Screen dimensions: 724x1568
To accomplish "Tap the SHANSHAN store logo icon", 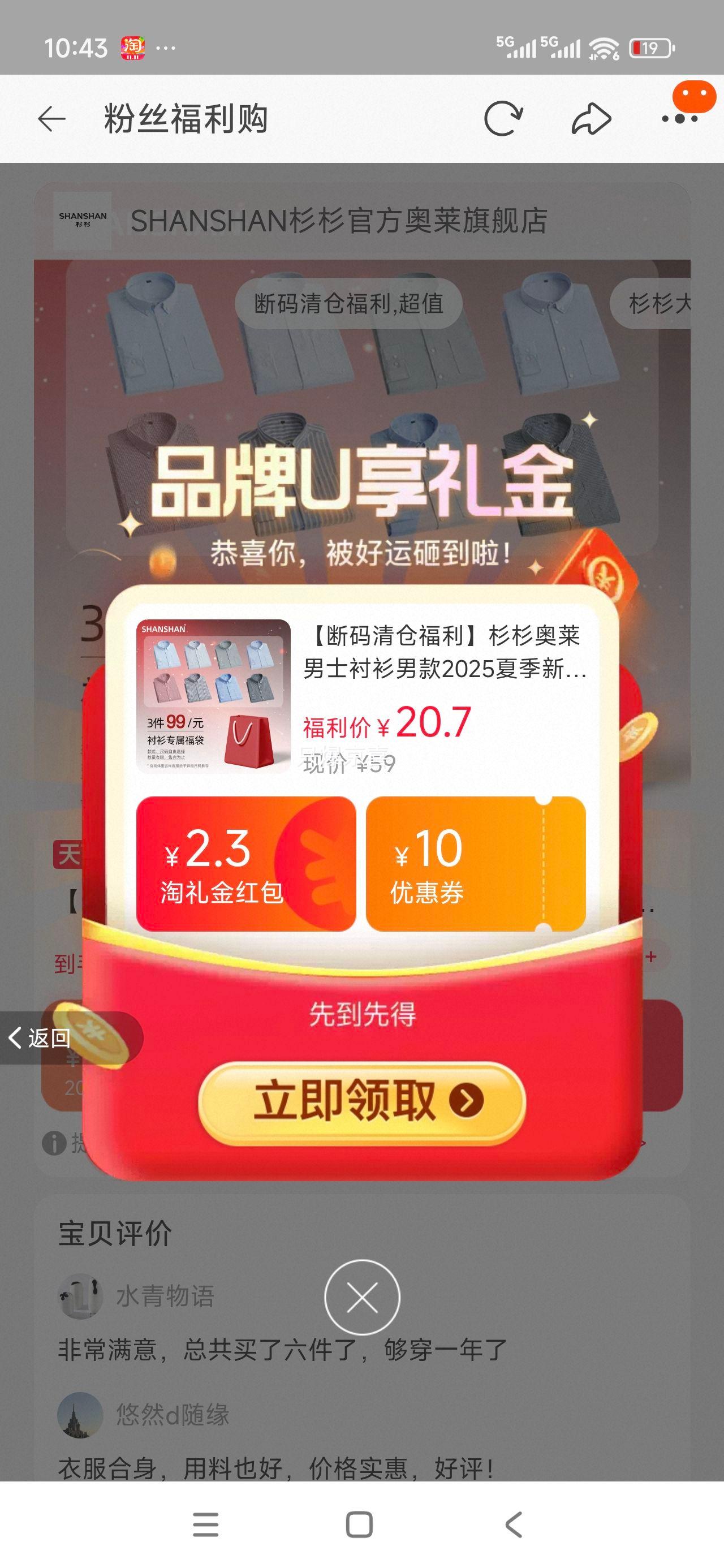I will 82,222.
